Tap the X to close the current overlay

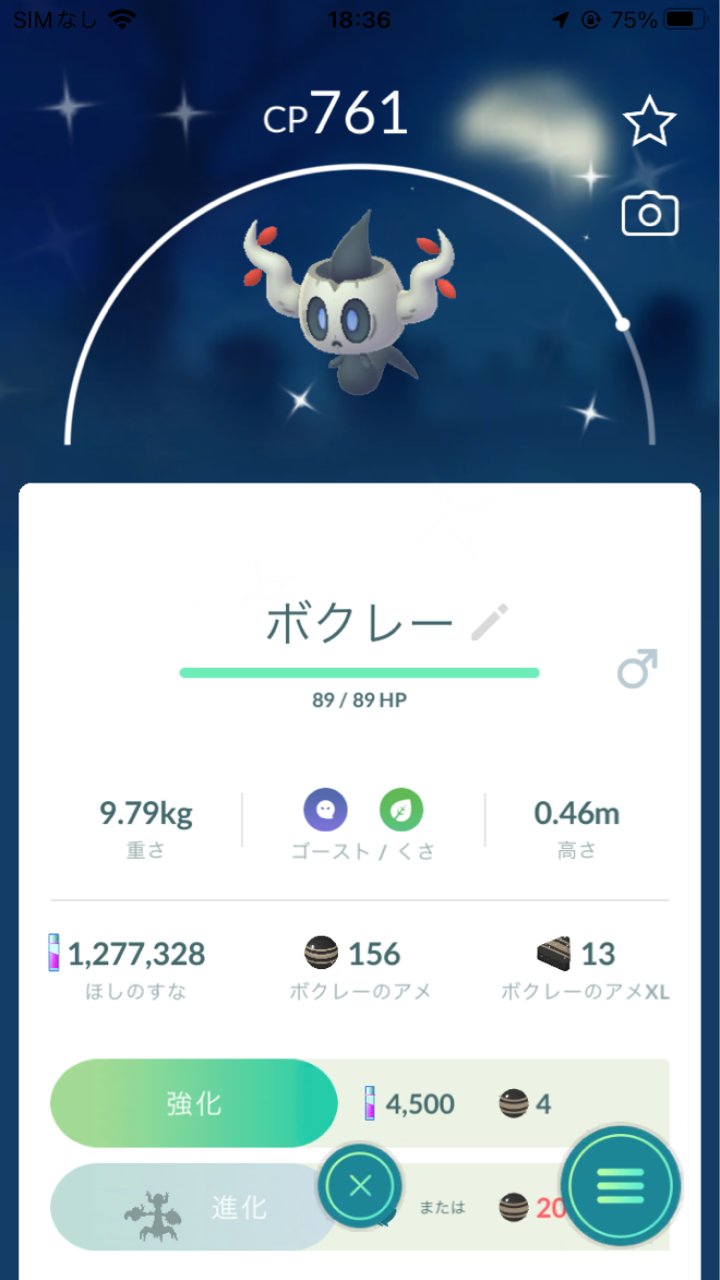360,1185
